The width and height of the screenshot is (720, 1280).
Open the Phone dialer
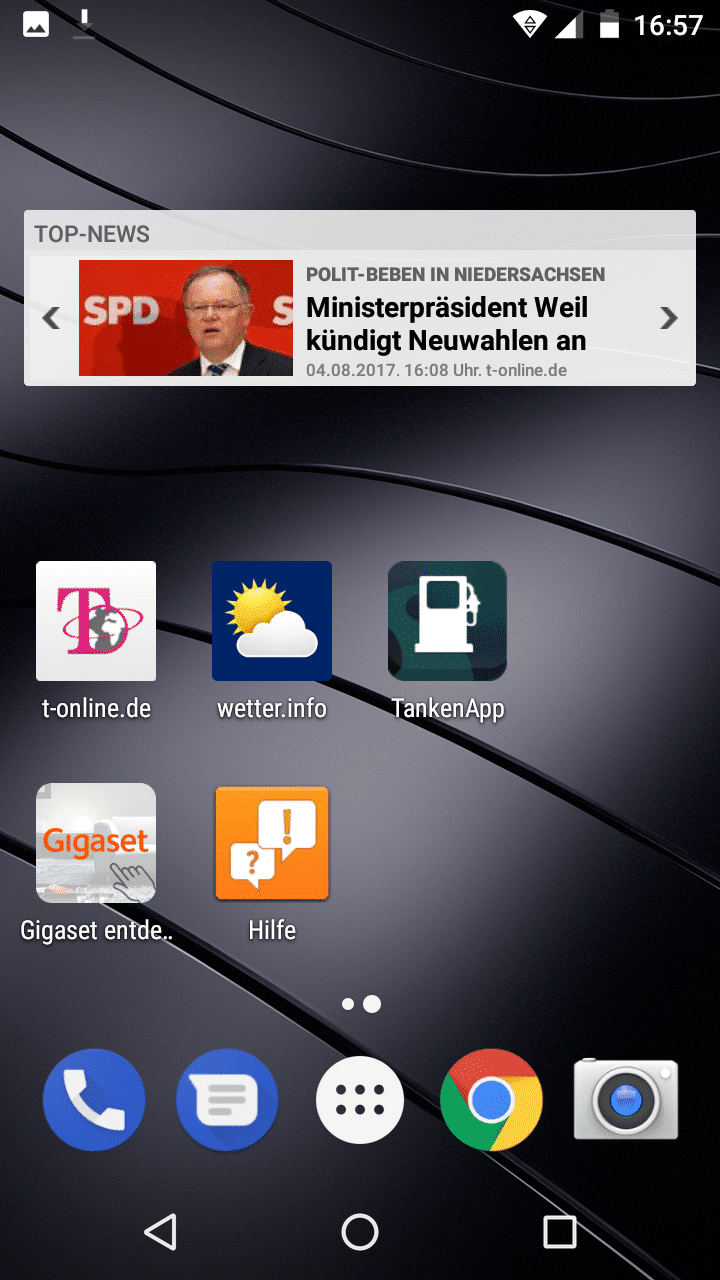(94, 1100)
